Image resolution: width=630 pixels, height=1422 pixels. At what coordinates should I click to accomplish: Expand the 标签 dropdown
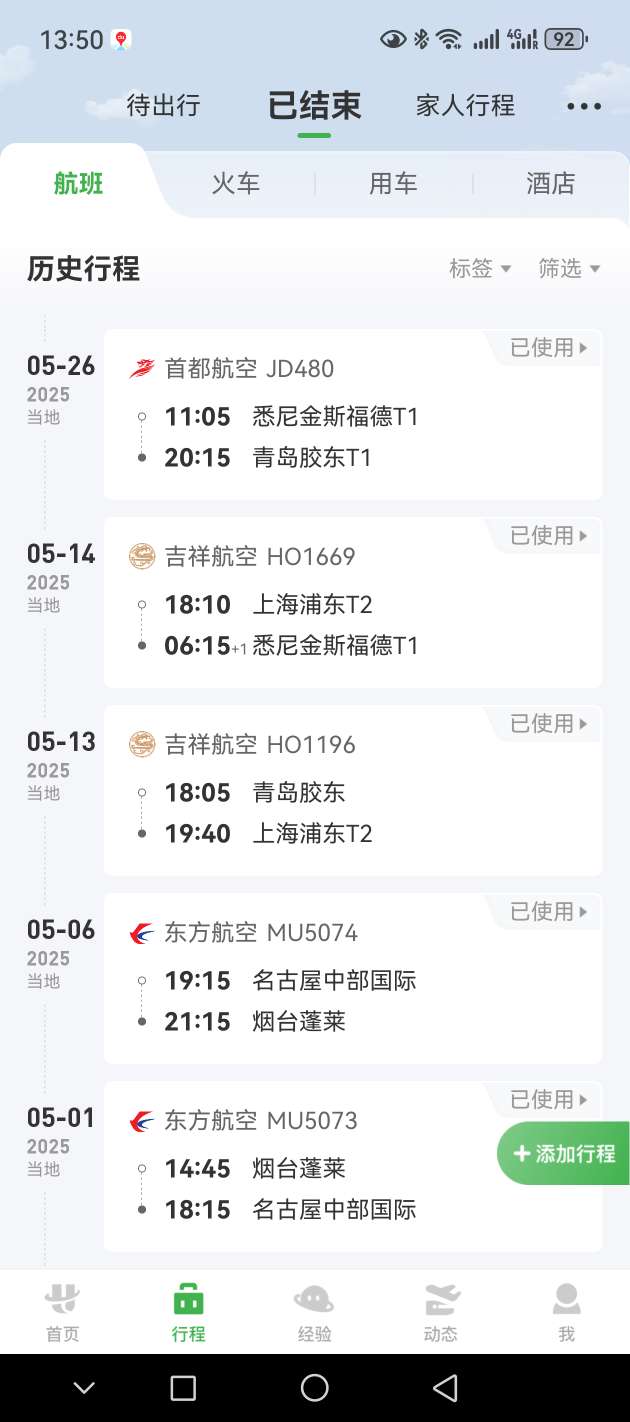(x=480, y=268)
